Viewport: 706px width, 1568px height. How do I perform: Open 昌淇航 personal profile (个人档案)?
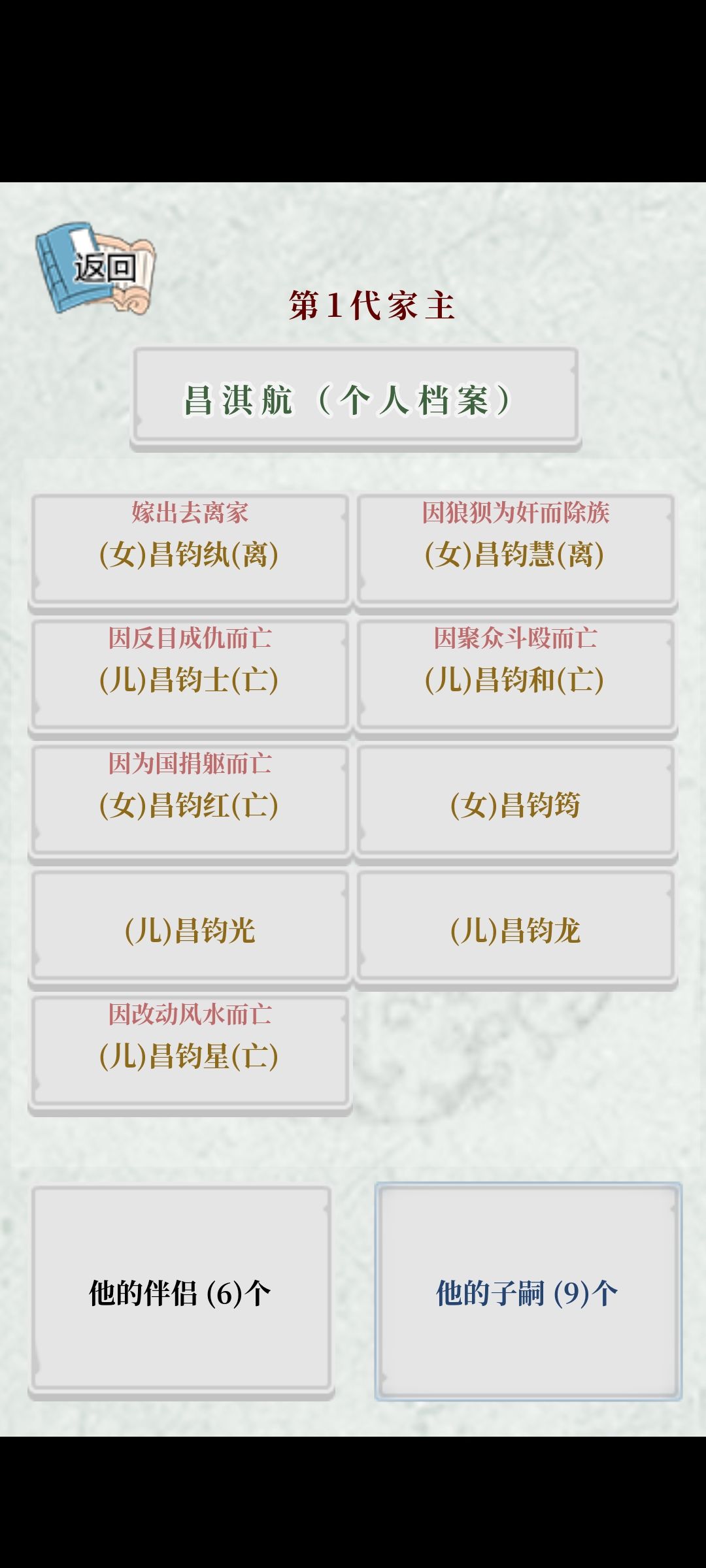tap(356, 399)
